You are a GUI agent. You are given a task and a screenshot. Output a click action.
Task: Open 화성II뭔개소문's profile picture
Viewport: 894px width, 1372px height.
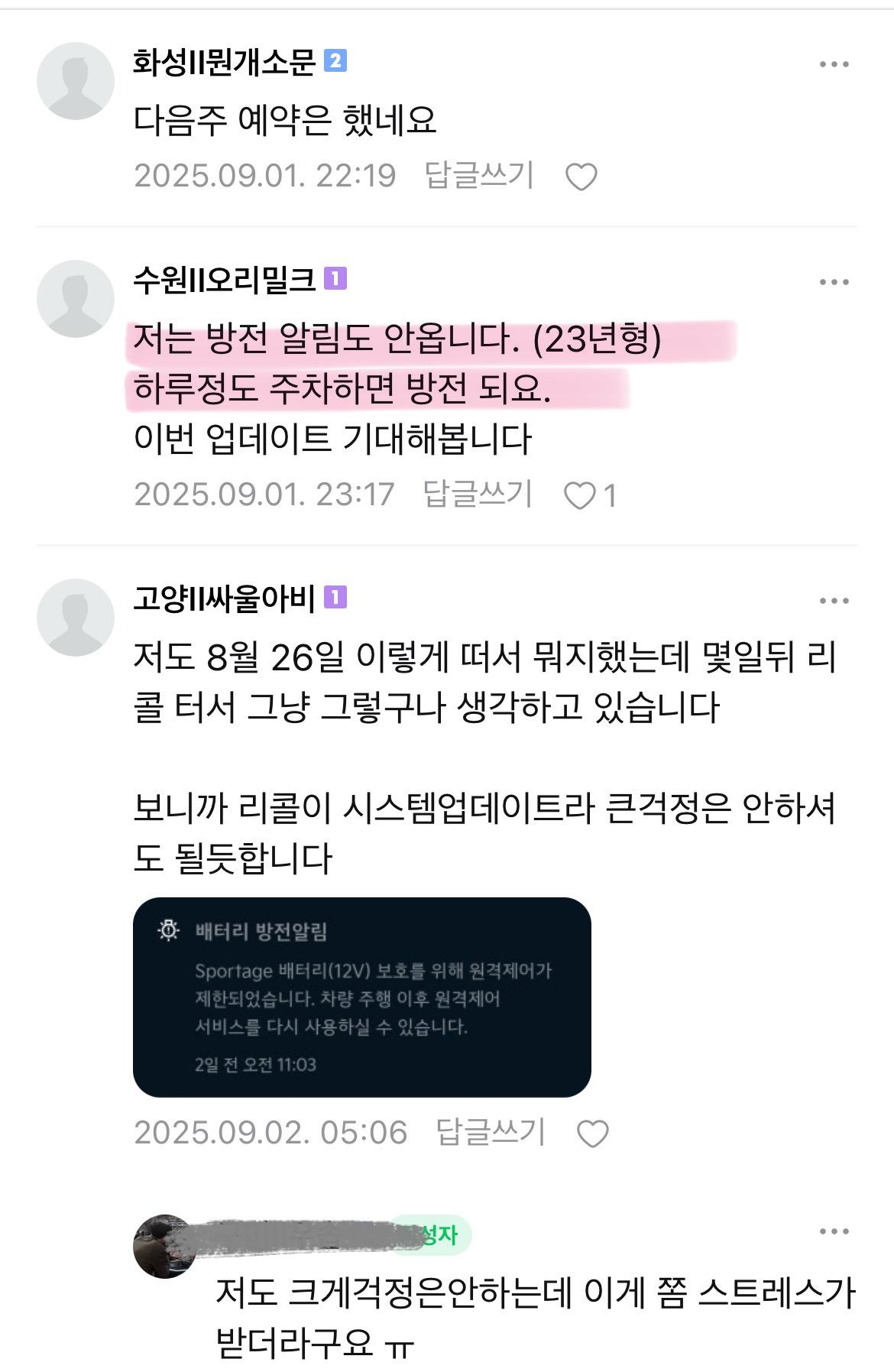click(x=75, y=81)
